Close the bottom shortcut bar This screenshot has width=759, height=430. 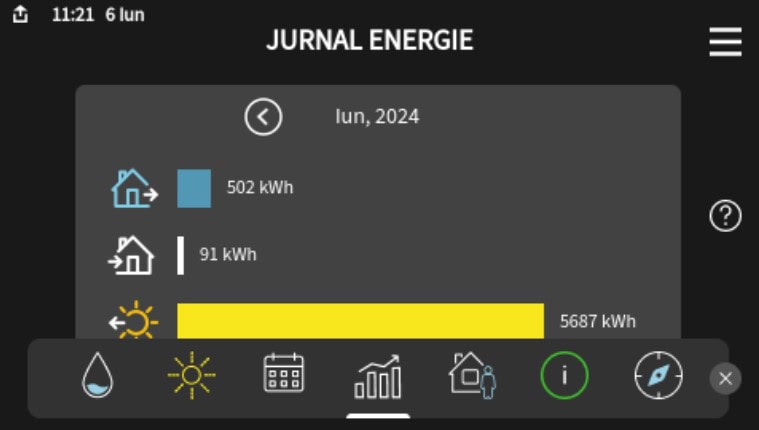pos(725,378)
